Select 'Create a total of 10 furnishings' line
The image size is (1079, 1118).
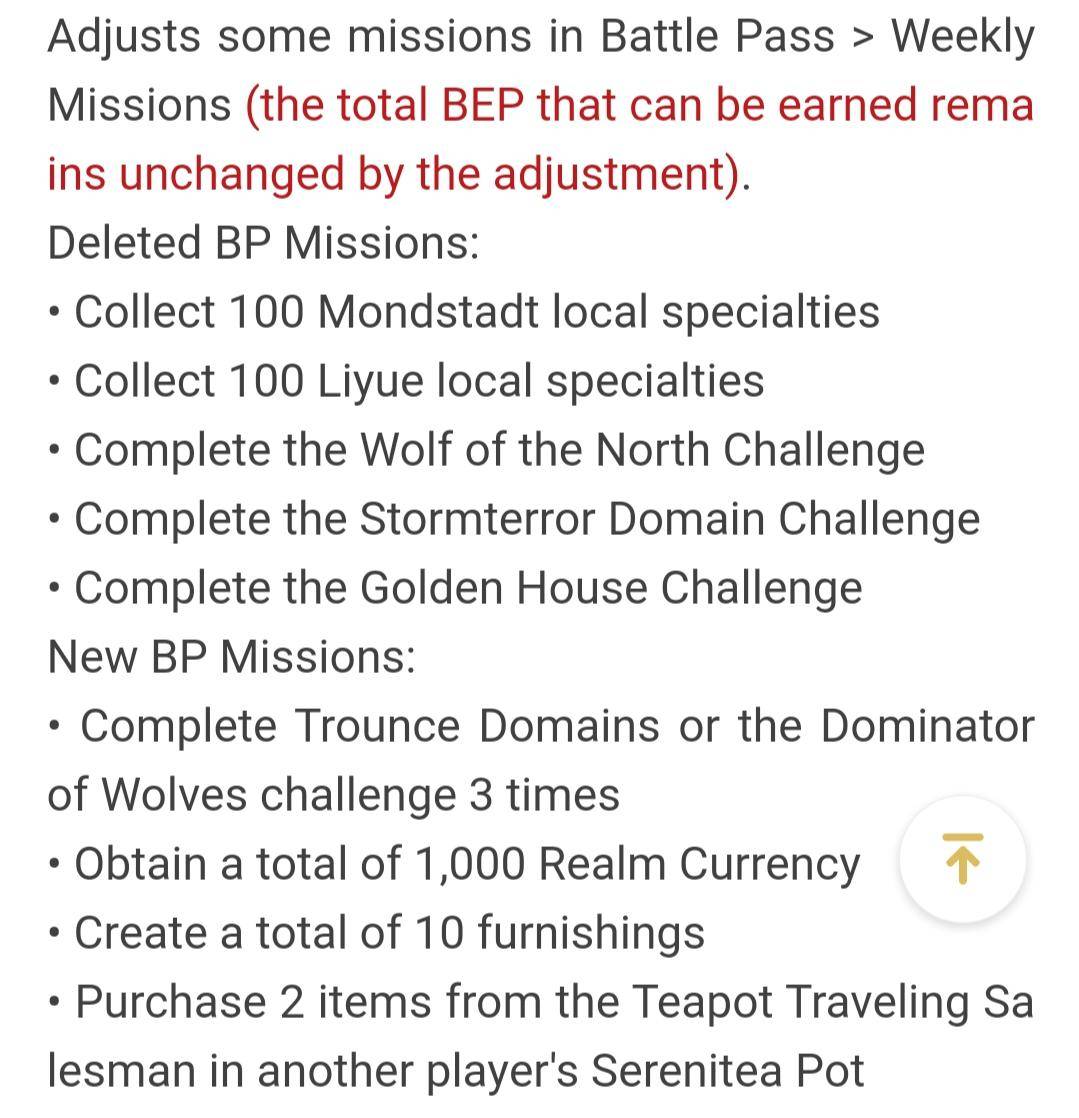(380, 931)
